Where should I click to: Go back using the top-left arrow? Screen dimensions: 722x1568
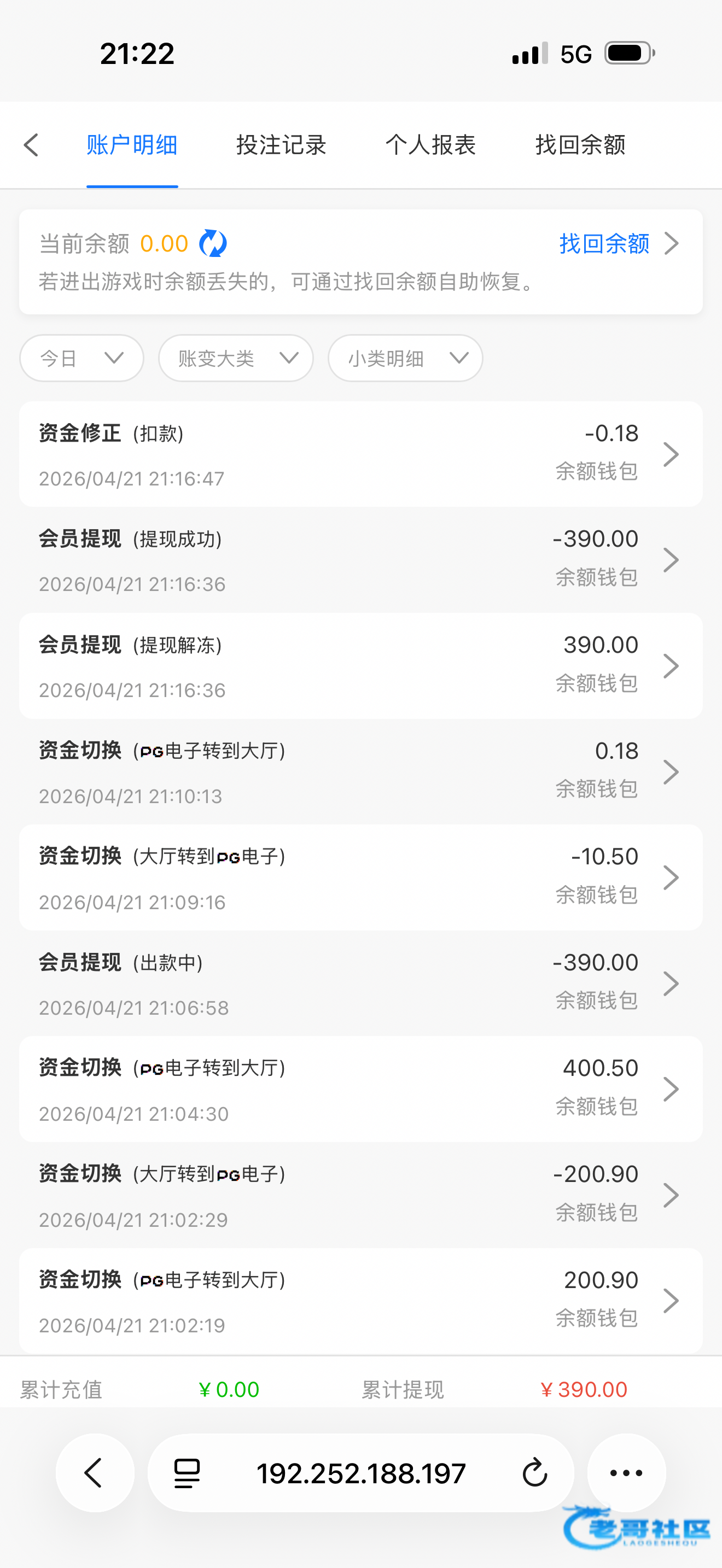[x=31, y=145]
